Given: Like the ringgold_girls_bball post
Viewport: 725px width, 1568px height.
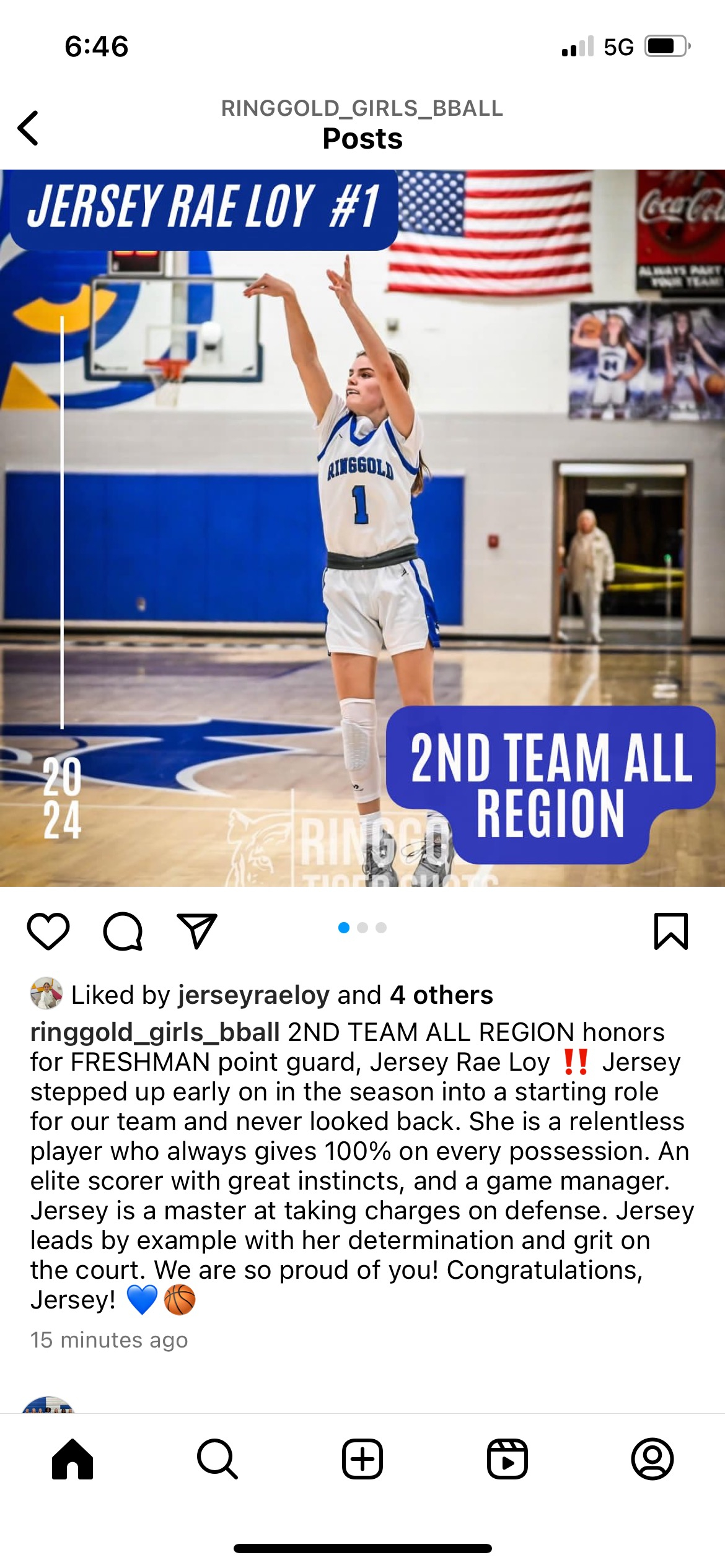Looking at the screenshot, I should [48, 931].
